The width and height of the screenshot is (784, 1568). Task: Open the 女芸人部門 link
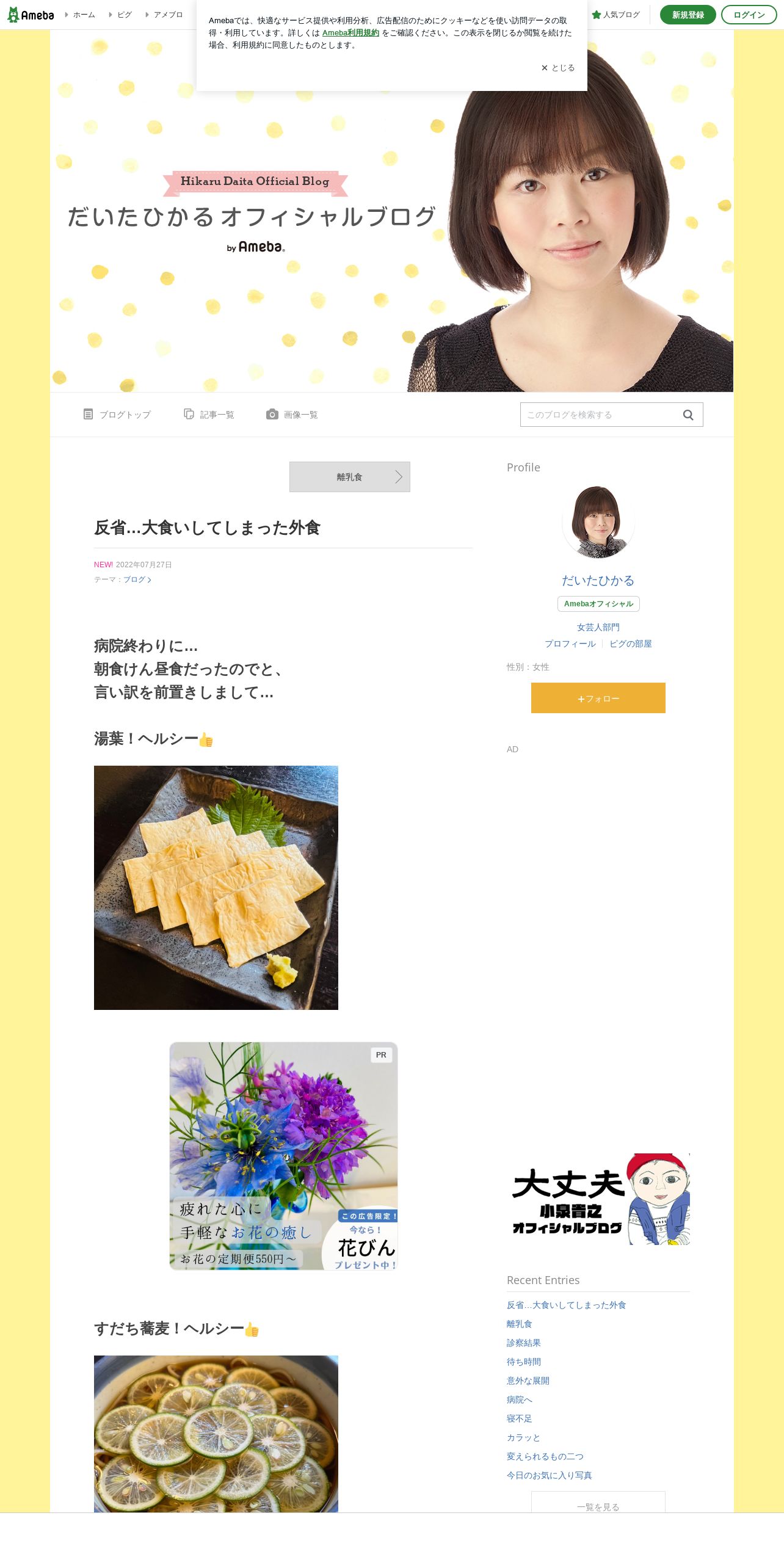click(x=598, y=627)
